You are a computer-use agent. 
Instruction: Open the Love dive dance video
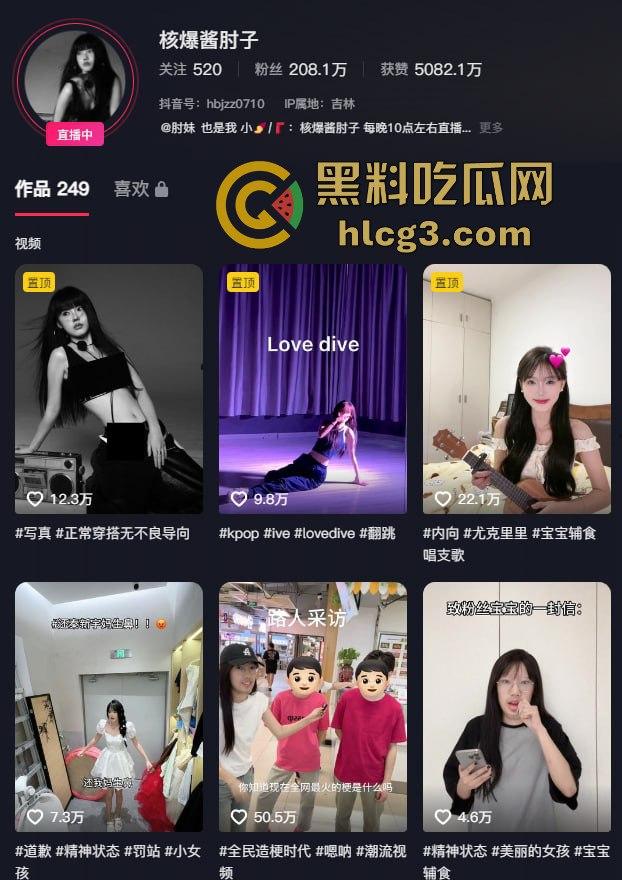(313, 389)
